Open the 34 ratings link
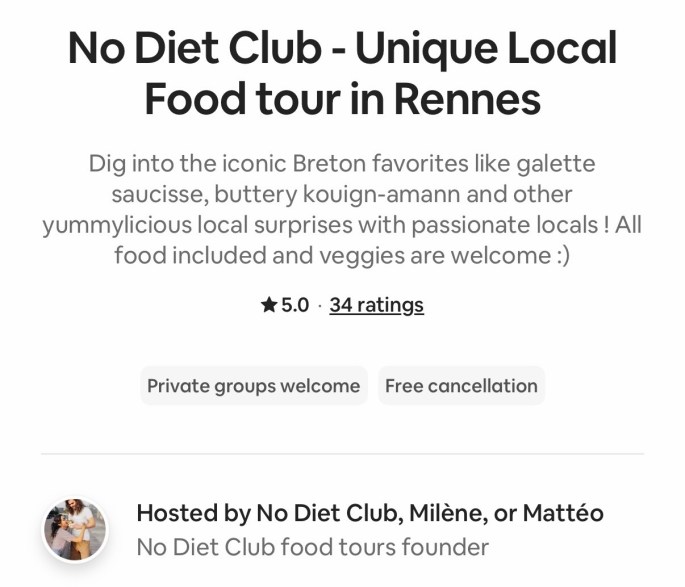Screen dimensions: 685x587 click(376, 305)
